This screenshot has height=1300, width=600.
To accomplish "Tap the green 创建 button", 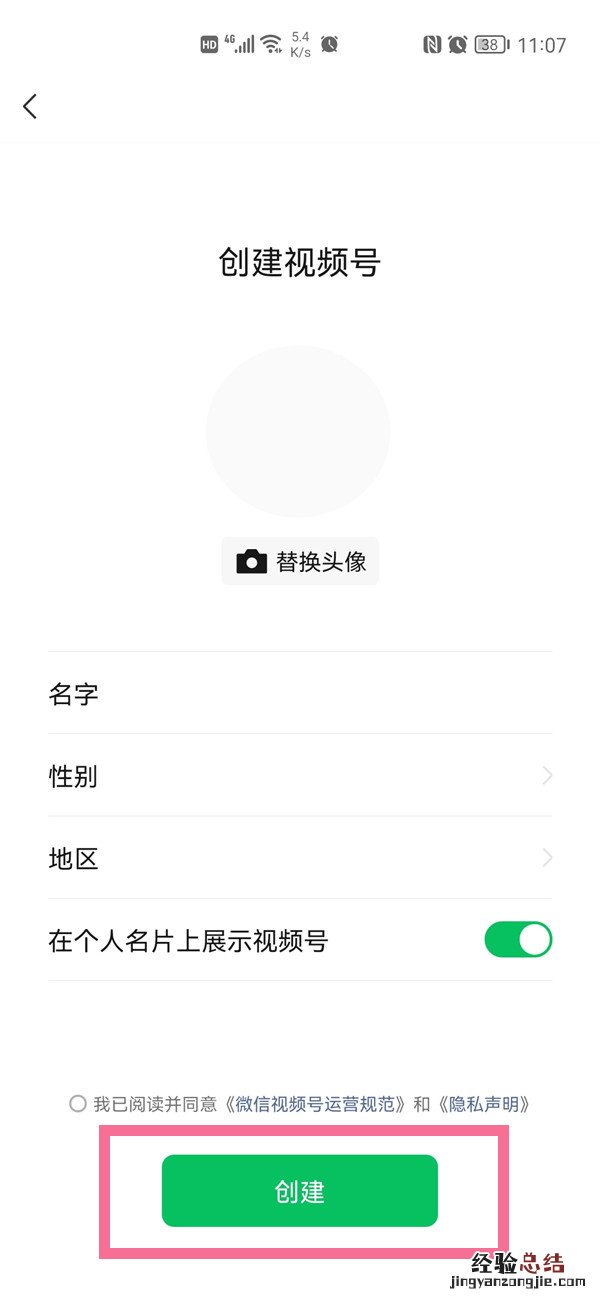I will coord(300,1191).
